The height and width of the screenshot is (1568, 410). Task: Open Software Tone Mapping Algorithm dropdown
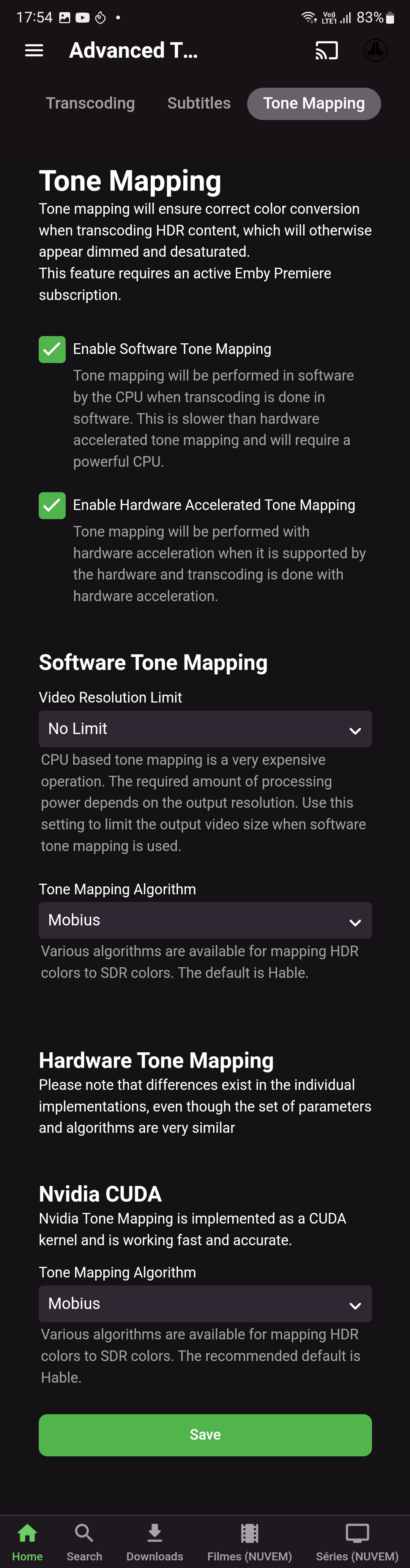coord(205,920)
